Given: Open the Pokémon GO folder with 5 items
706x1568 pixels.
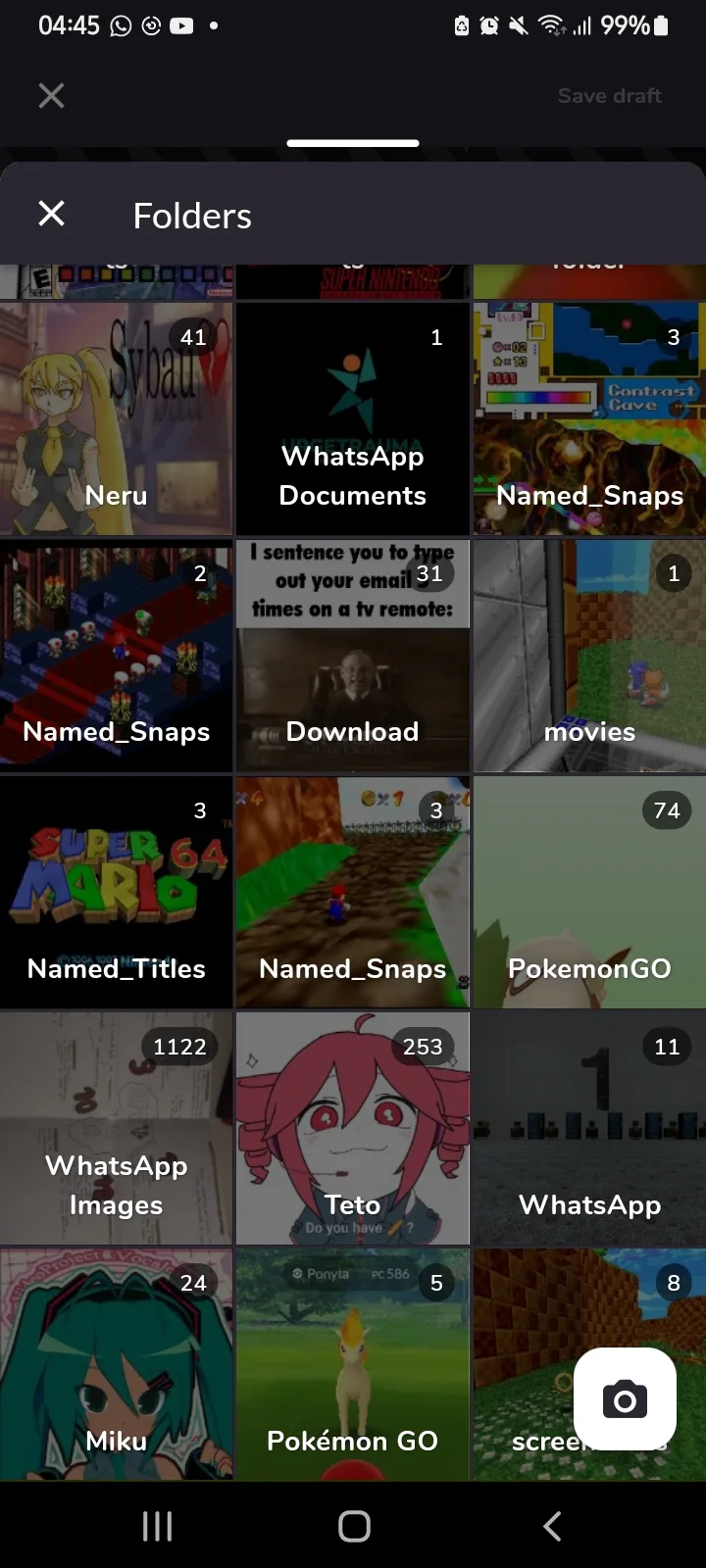Looking at the screenshot, I should [352, 1364].
